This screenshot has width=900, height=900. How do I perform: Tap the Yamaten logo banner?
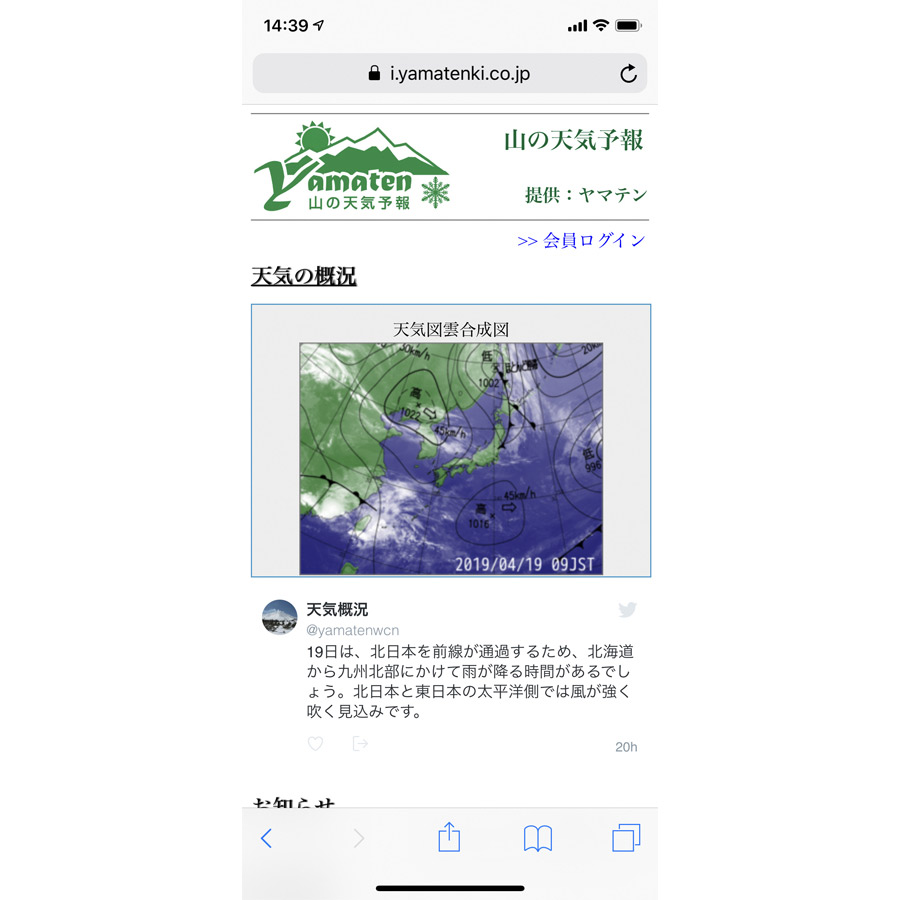[352, 167]
